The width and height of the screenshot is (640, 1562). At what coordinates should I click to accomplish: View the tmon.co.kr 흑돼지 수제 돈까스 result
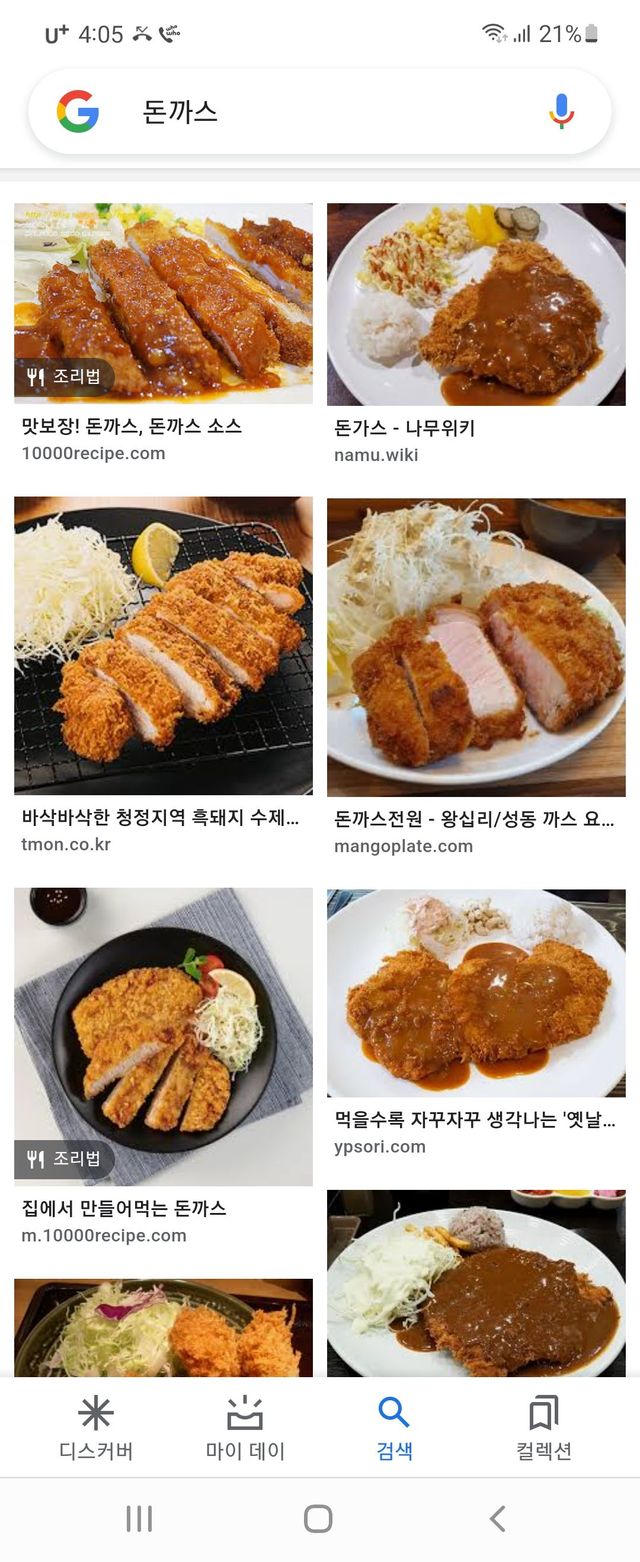pos(163,645)
